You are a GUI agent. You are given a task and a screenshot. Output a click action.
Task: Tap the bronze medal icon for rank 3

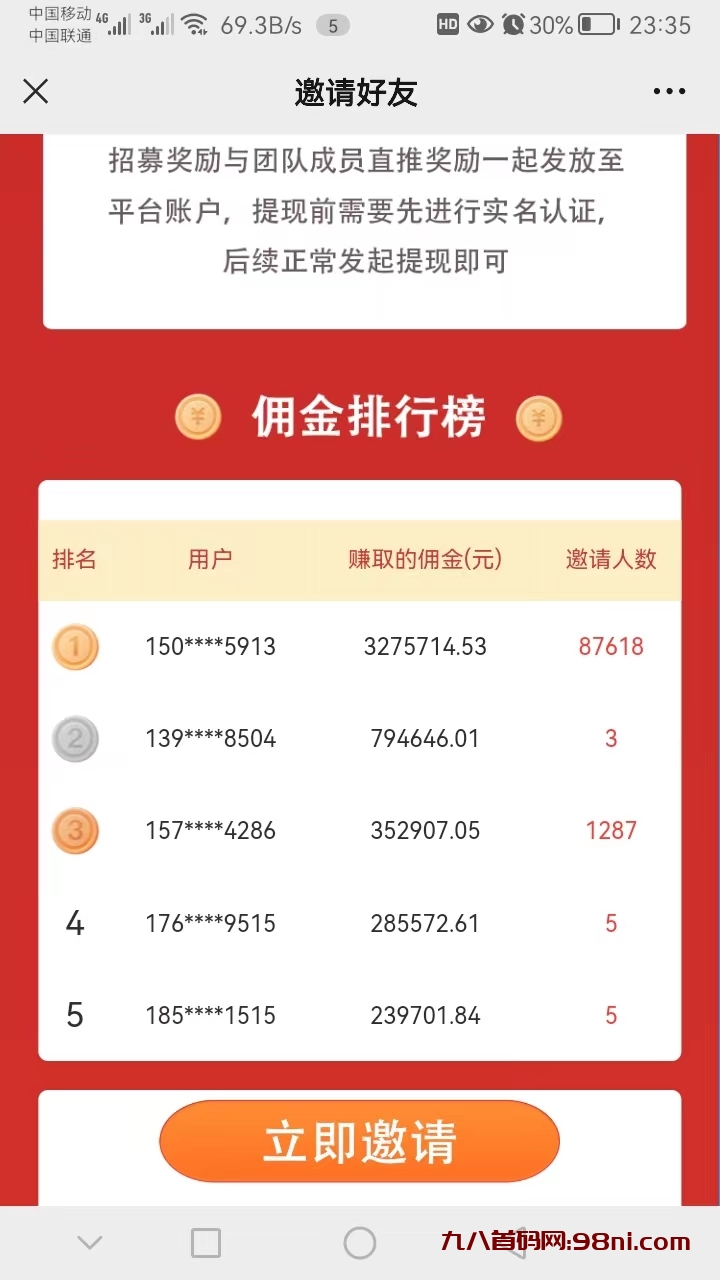tap(75, 830)
